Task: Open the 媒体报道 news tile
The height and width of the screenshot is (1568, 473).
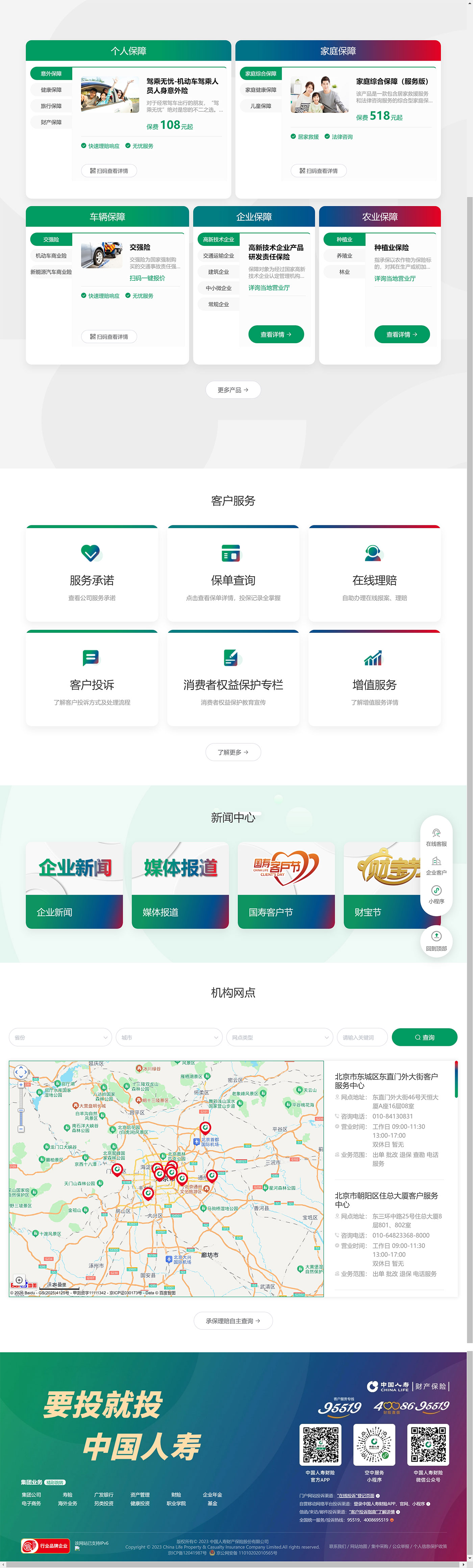Action: (180, 885)
